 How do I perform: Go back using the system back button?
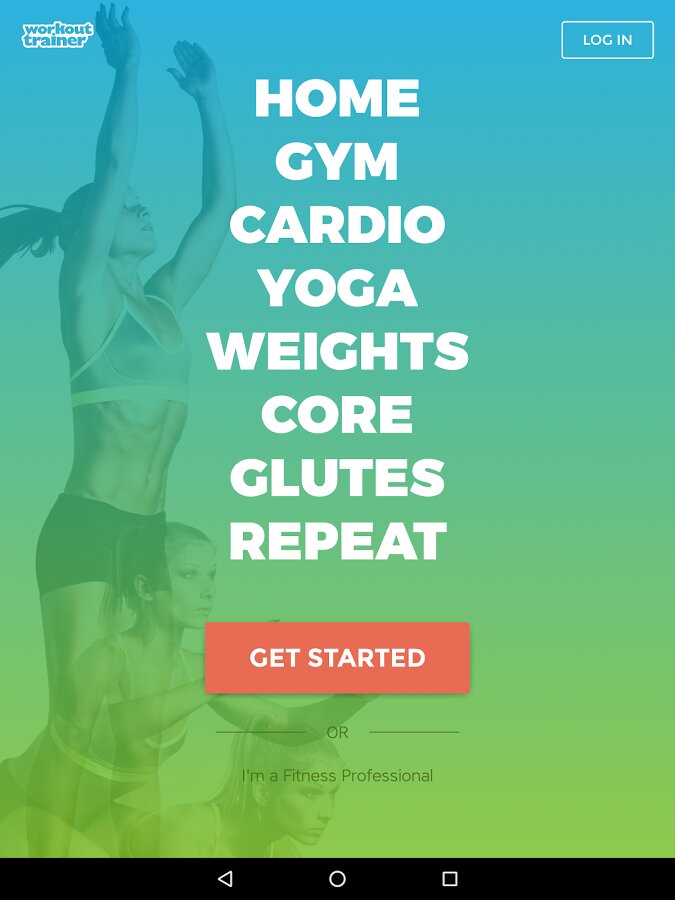[225, 879]
